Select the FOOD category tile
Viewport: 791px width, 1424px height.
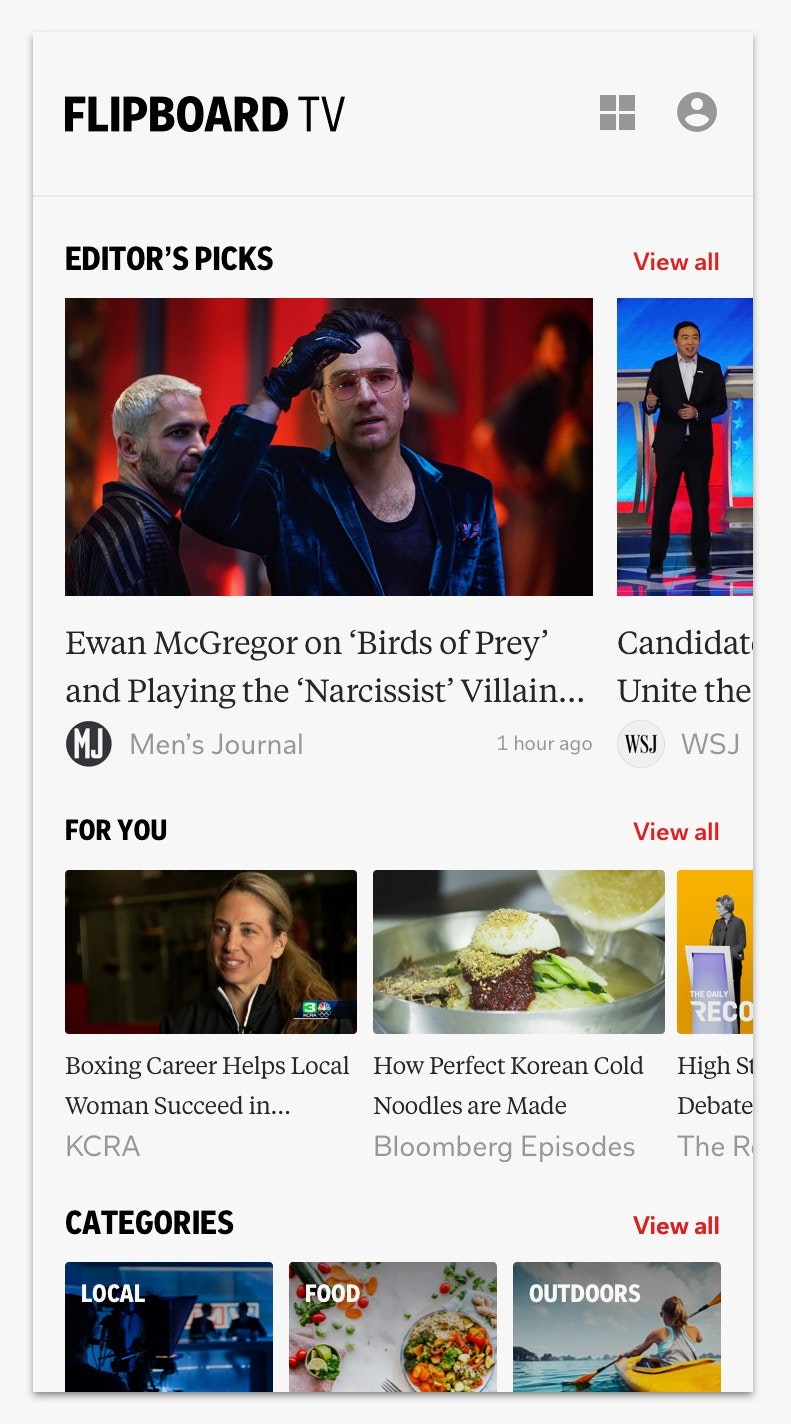coord(392,1330)
